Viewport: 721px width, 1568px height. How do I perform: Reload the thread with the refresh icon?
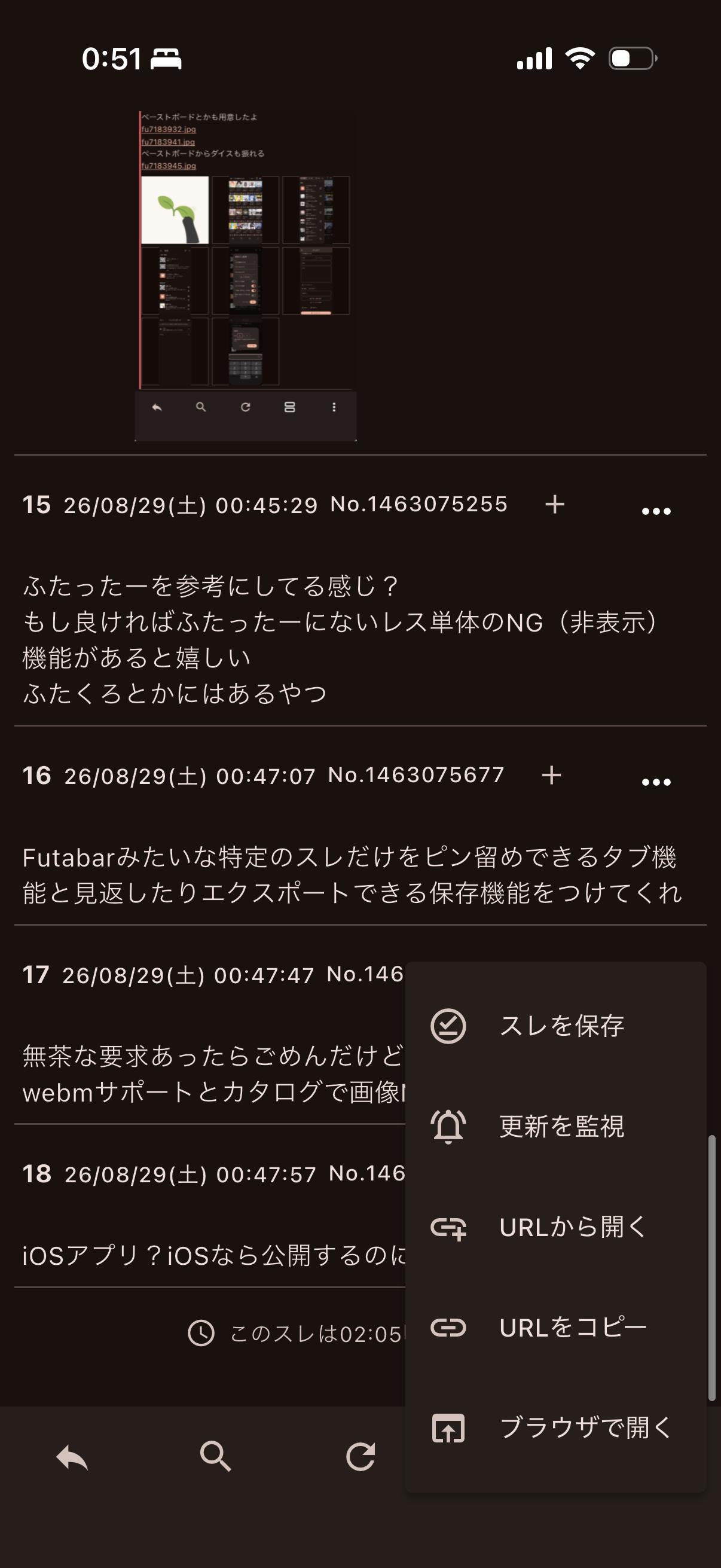[360, 1457]
